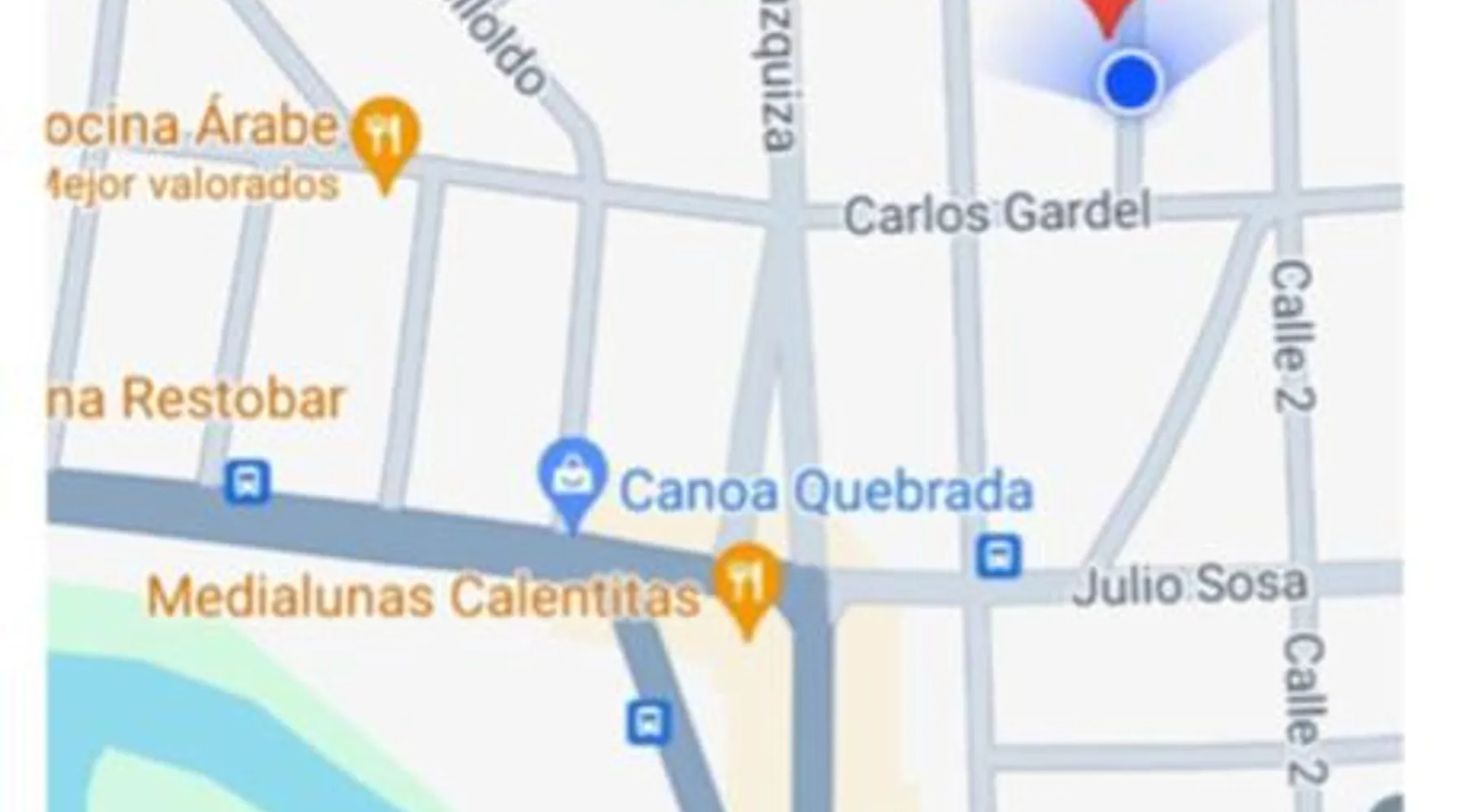Tap the bus stop below Restobar label
Image resolution: width=1462 pixels, height=812 pixels.
coord(247,482)
